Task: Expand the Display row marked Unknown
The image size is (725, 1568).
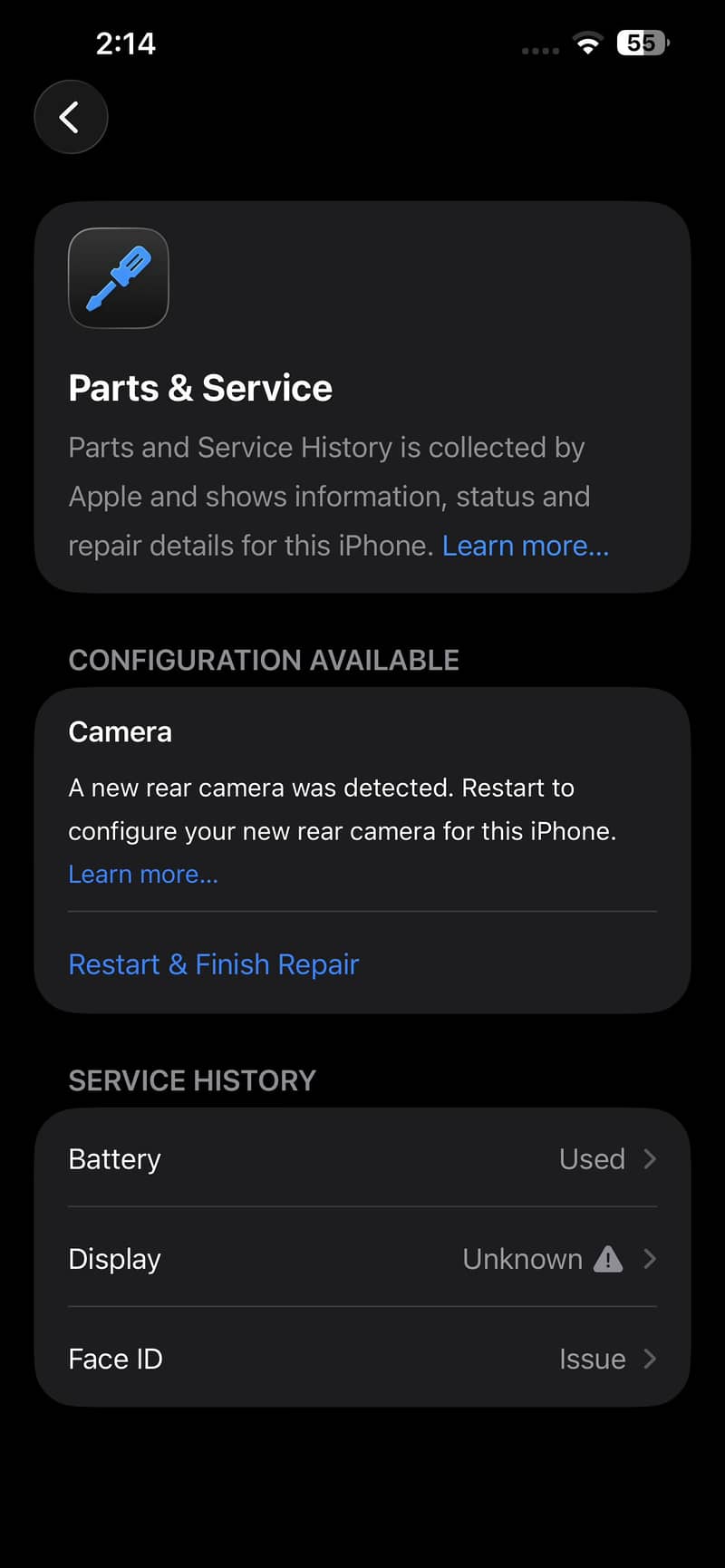Action: pyautogui.click(x=362, y=1259)
